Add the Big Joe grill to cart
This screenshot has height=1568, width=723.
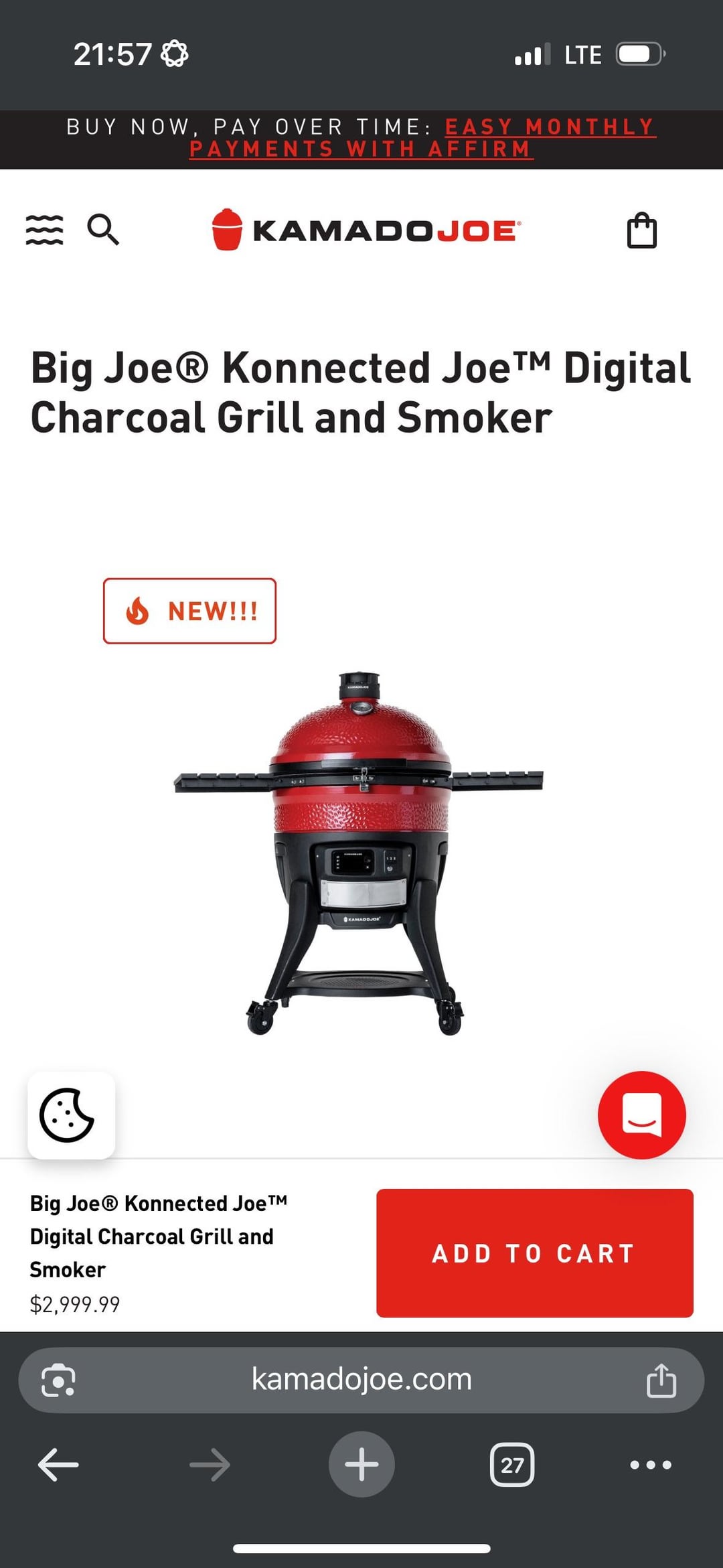(x=534, y=1253)
